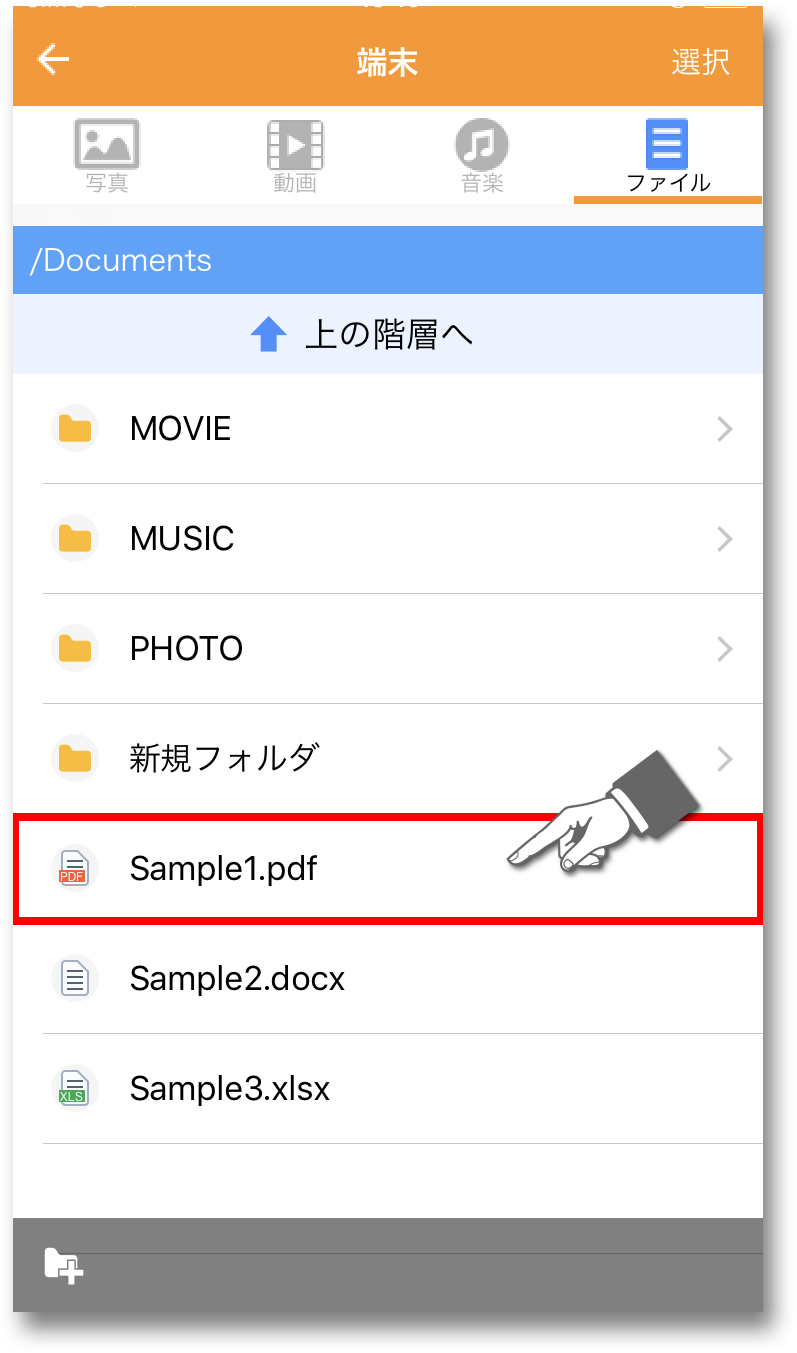The width and height of the screenshot is (797, 1353).
Task: Create a new folder with the folder-plus icon
Action: [64, 1266]
